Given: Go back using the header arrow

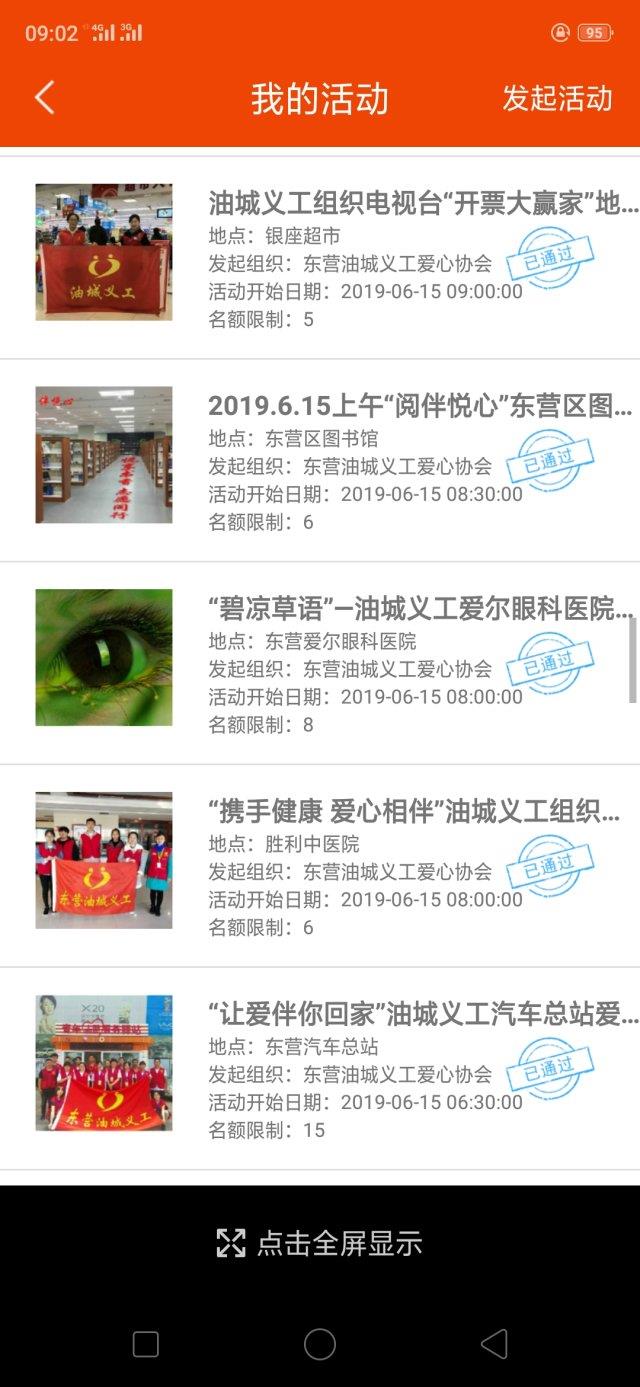Looking at the screenshot, I should pos(44,98).
